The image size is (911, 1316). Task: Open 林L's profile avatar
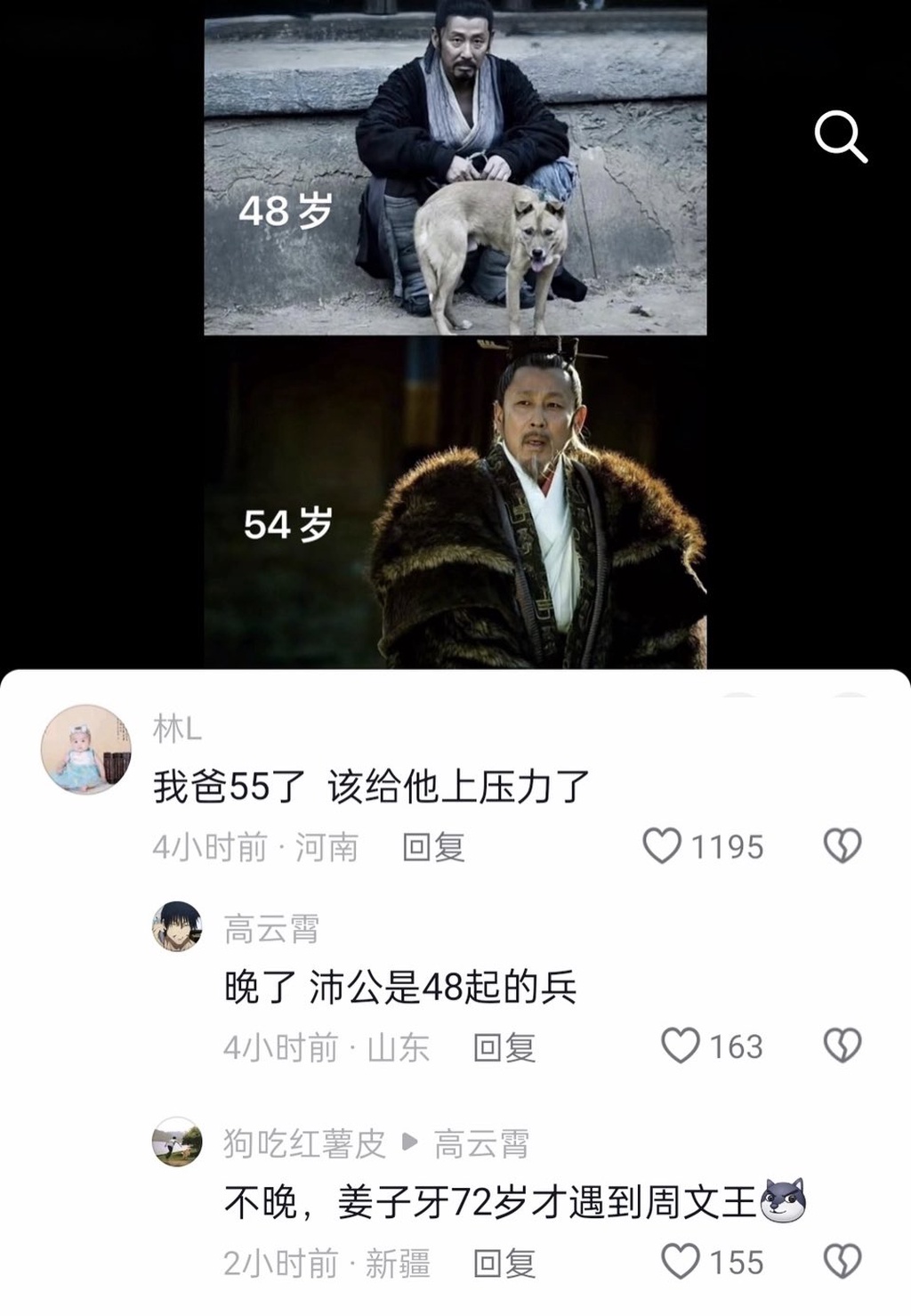(86, 748)
